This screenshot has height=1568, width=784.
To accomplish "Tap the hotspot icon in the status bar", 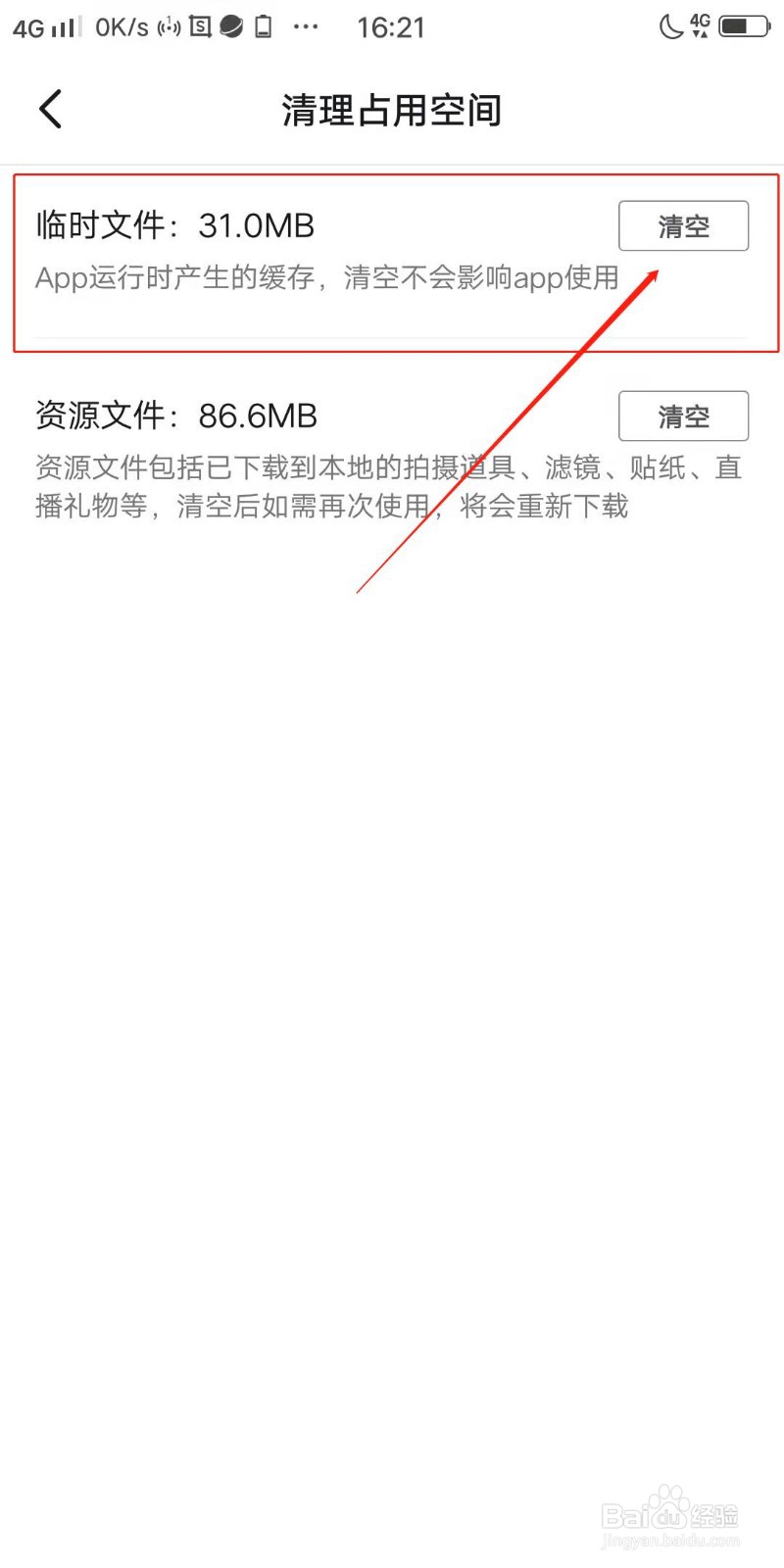I will (x=167, y=26).
